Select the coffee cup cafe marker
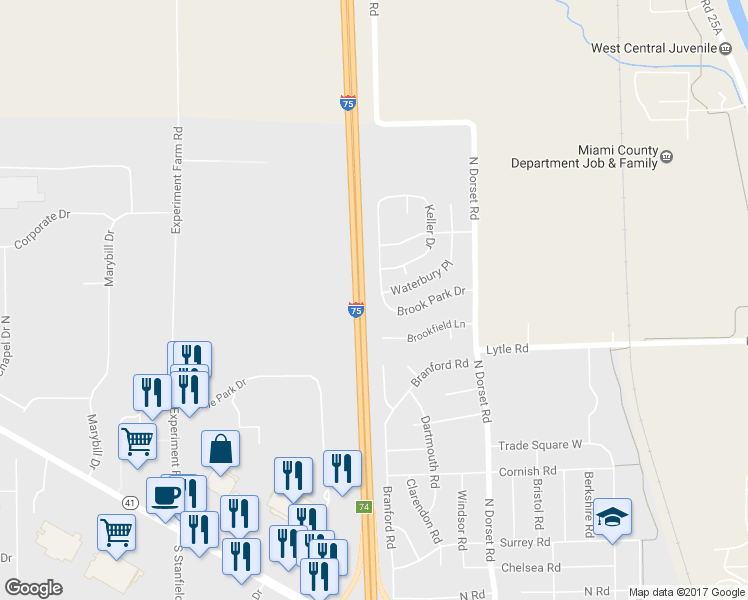The width and height of the screenshot is (748, 600). point(165,494)
